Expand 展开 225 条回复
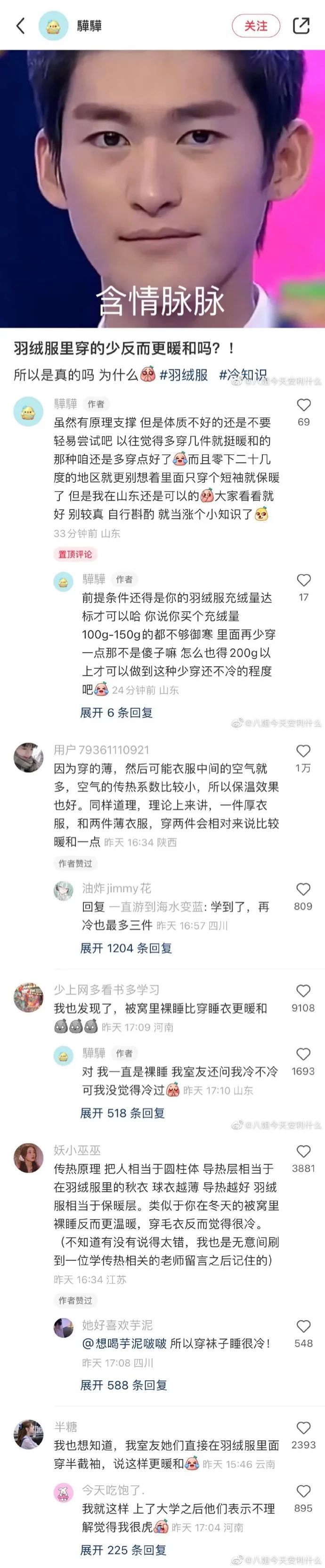 pos(123,1550)
